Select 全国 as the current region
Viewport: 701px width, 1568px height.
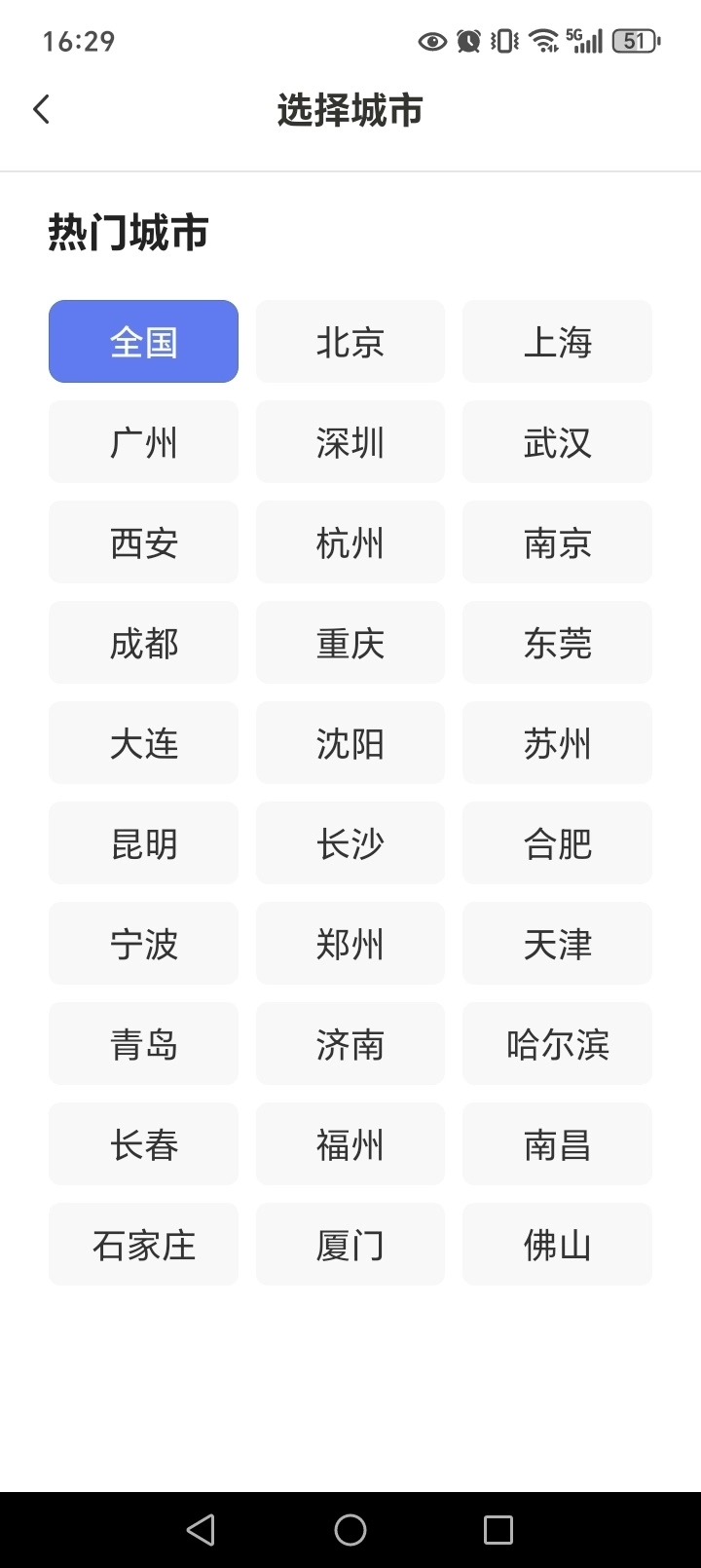click(x=143, y=341)
